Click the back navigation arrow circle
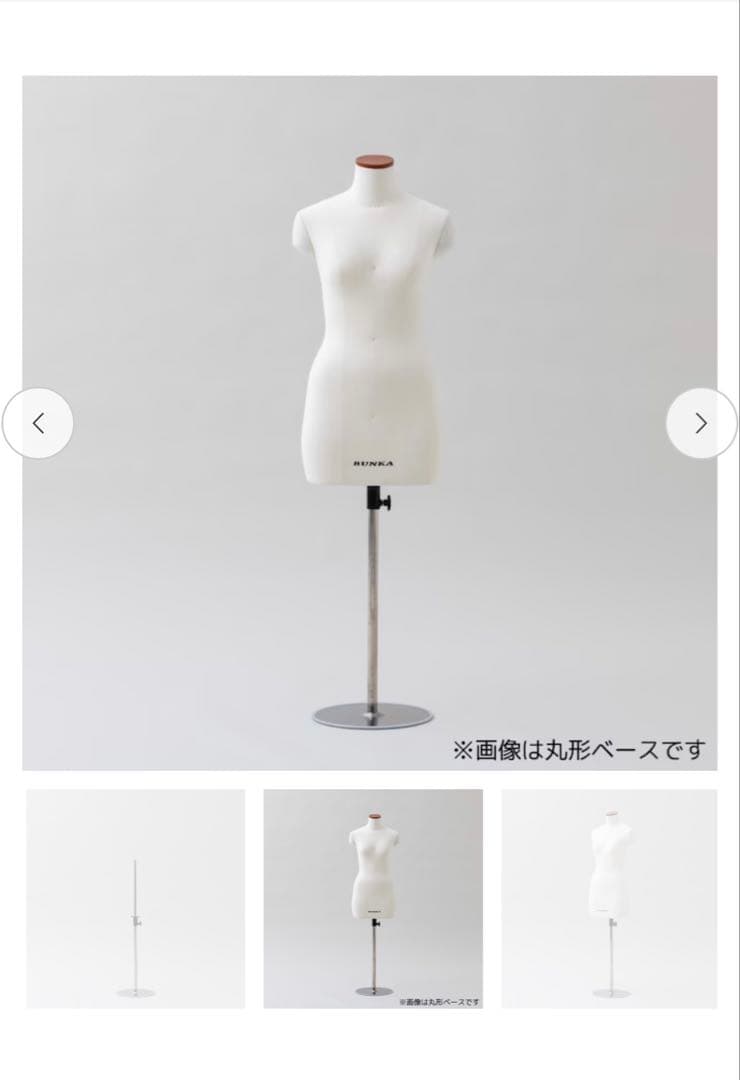740x1080 pixels. (x=39, y=423)
